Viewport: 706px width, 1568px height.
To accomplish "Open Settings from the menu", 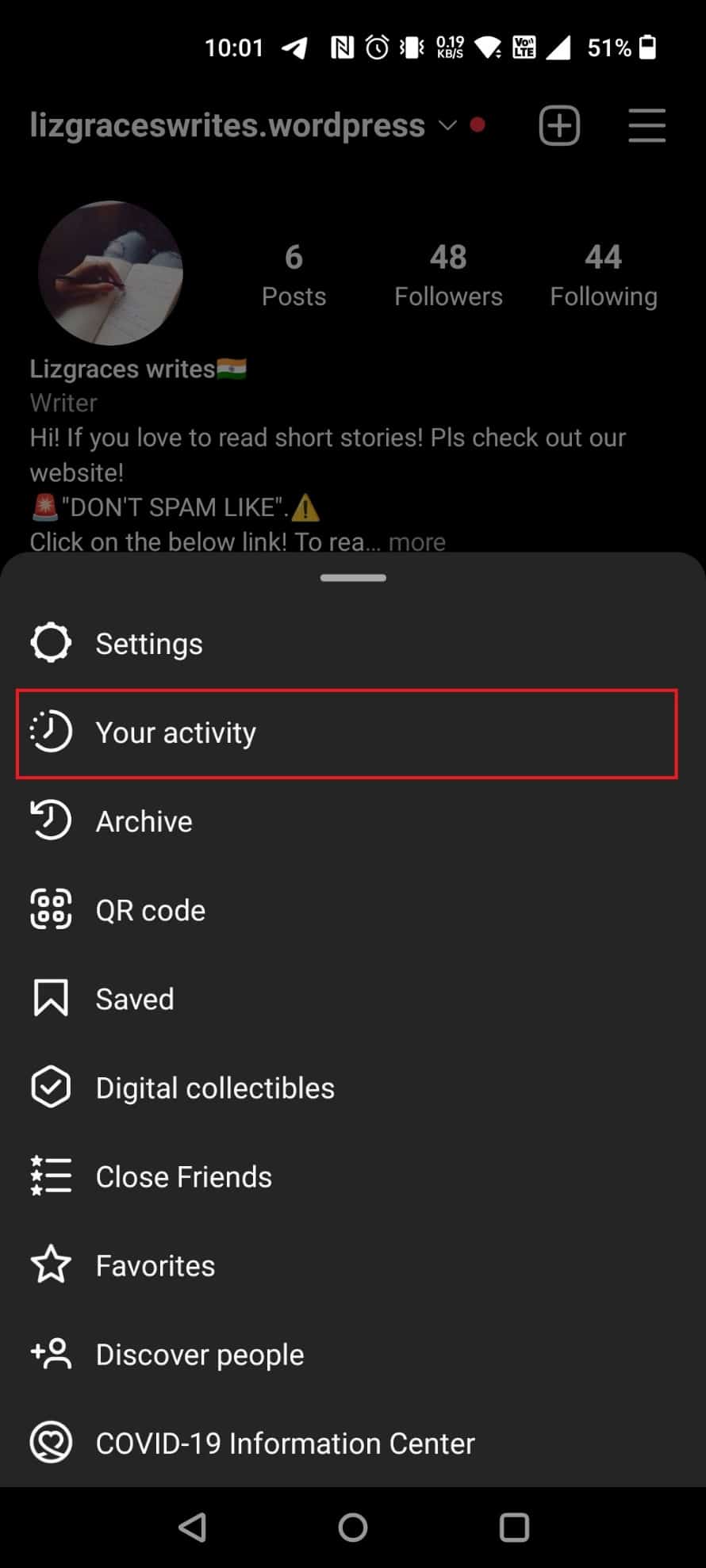I will pyautogui.click(x=148, y=644).
